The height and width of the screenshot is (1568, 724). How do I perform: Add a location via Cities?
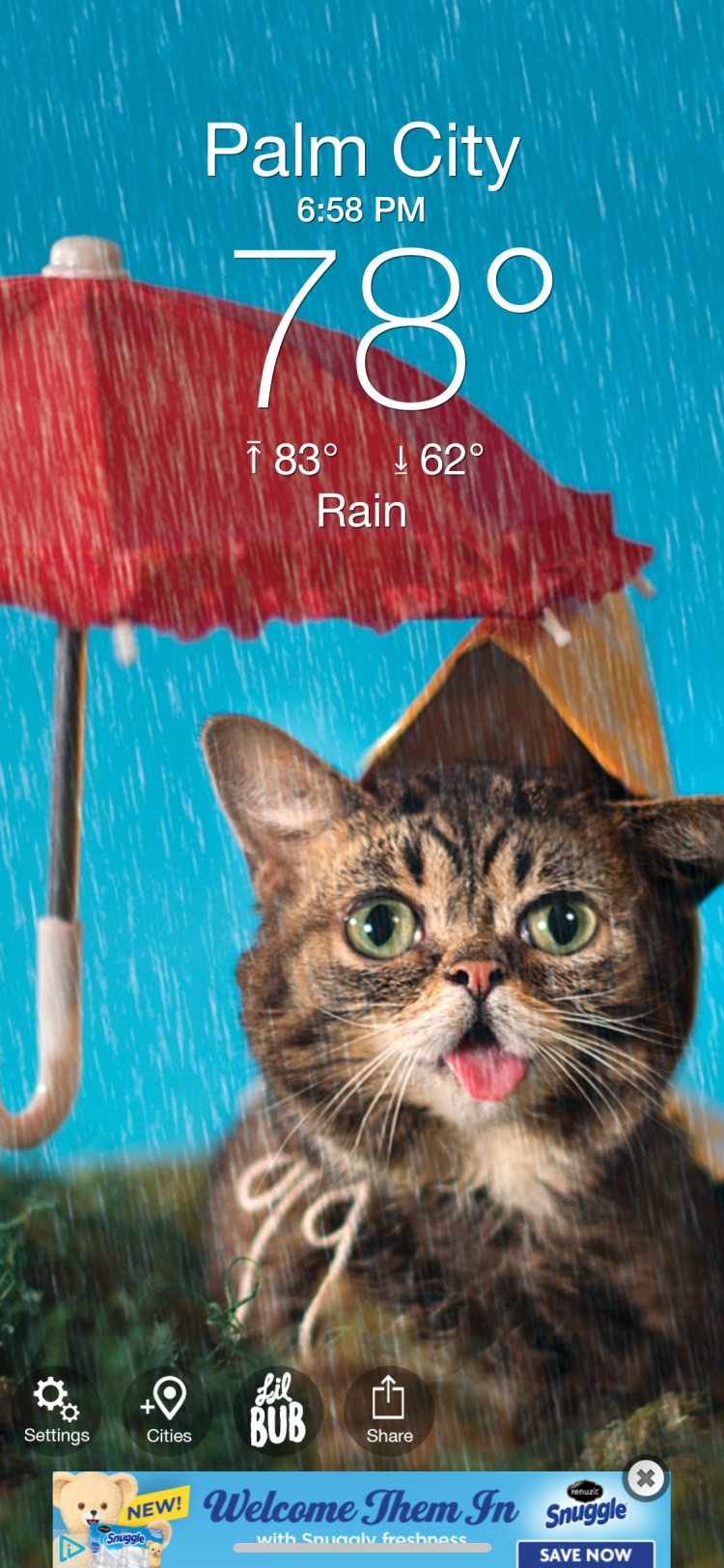tap(167, 1411)
